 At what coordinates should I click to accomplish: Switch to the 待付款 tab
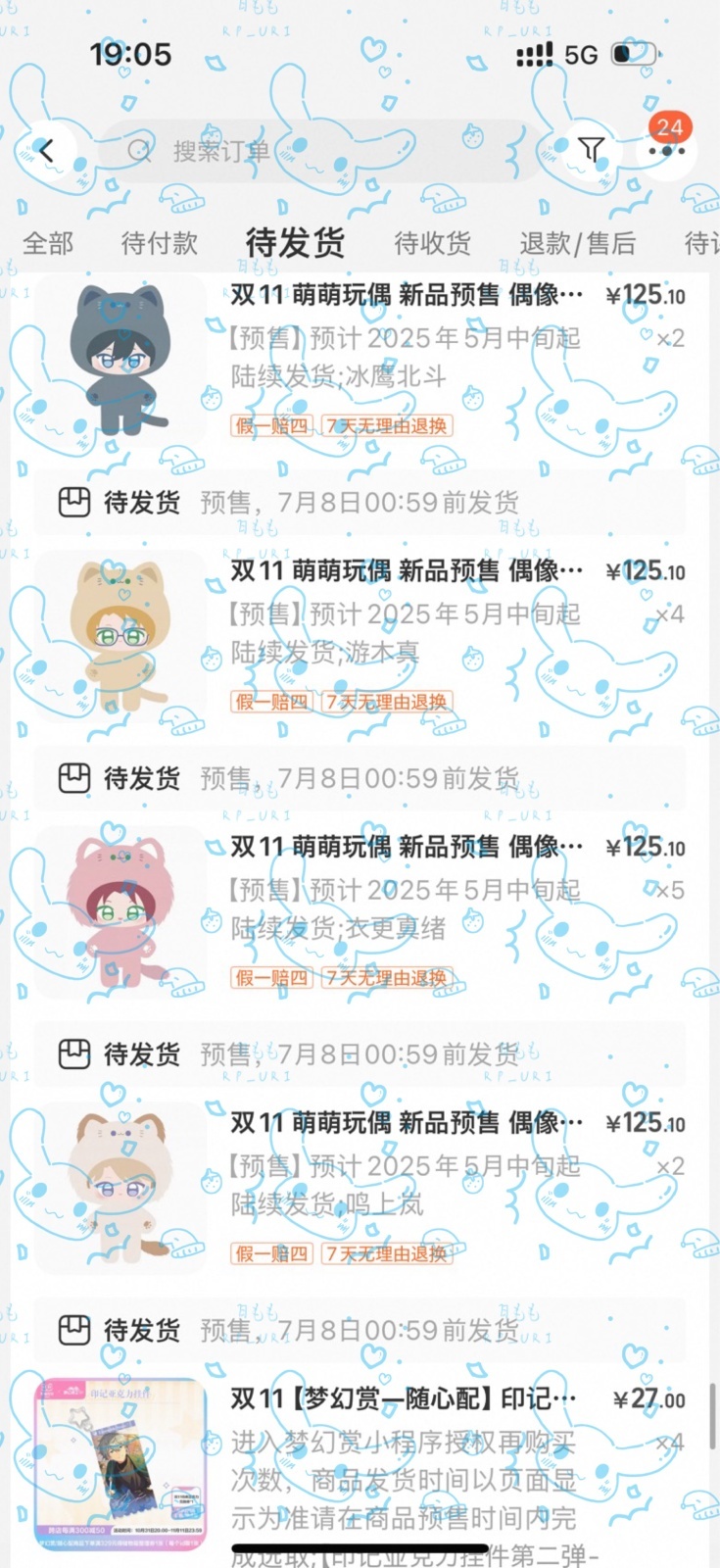coord(159,242)
